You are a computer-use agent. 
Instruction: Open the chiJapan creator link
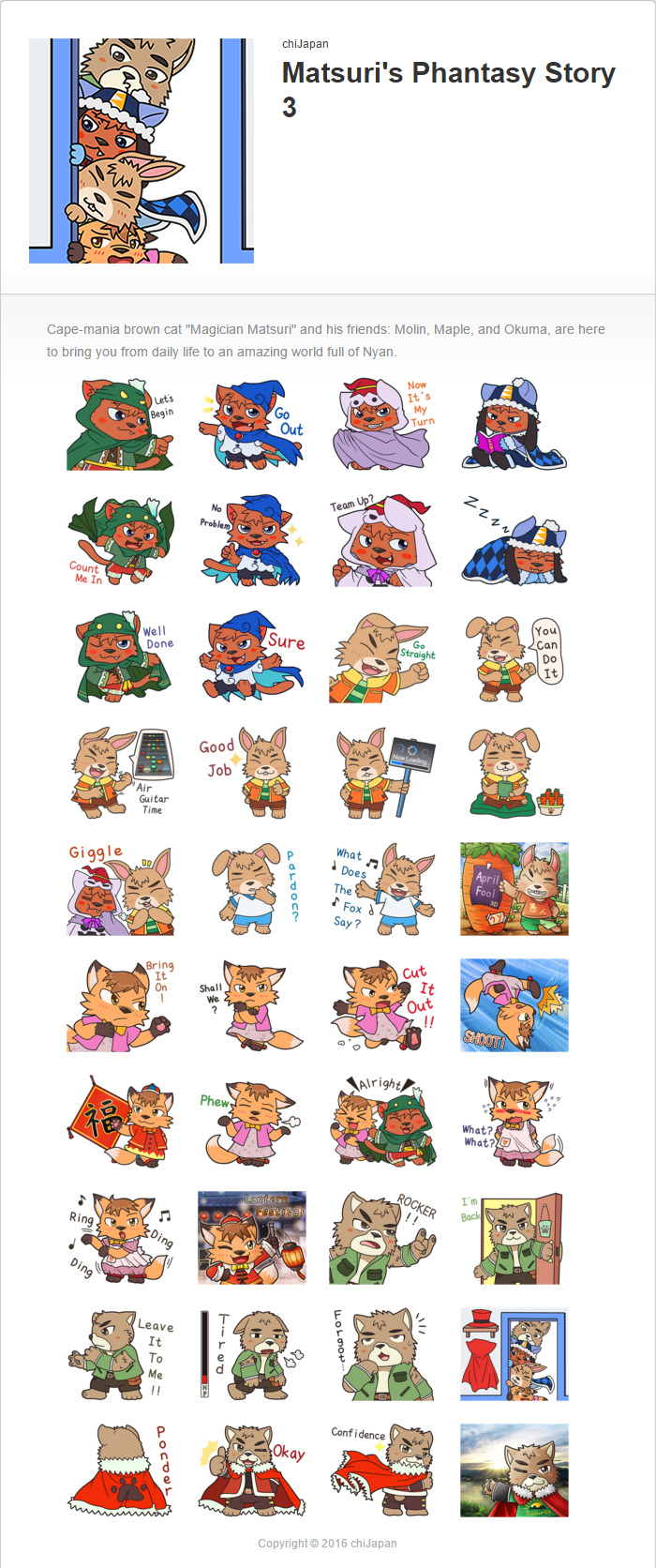click(305, 44)
